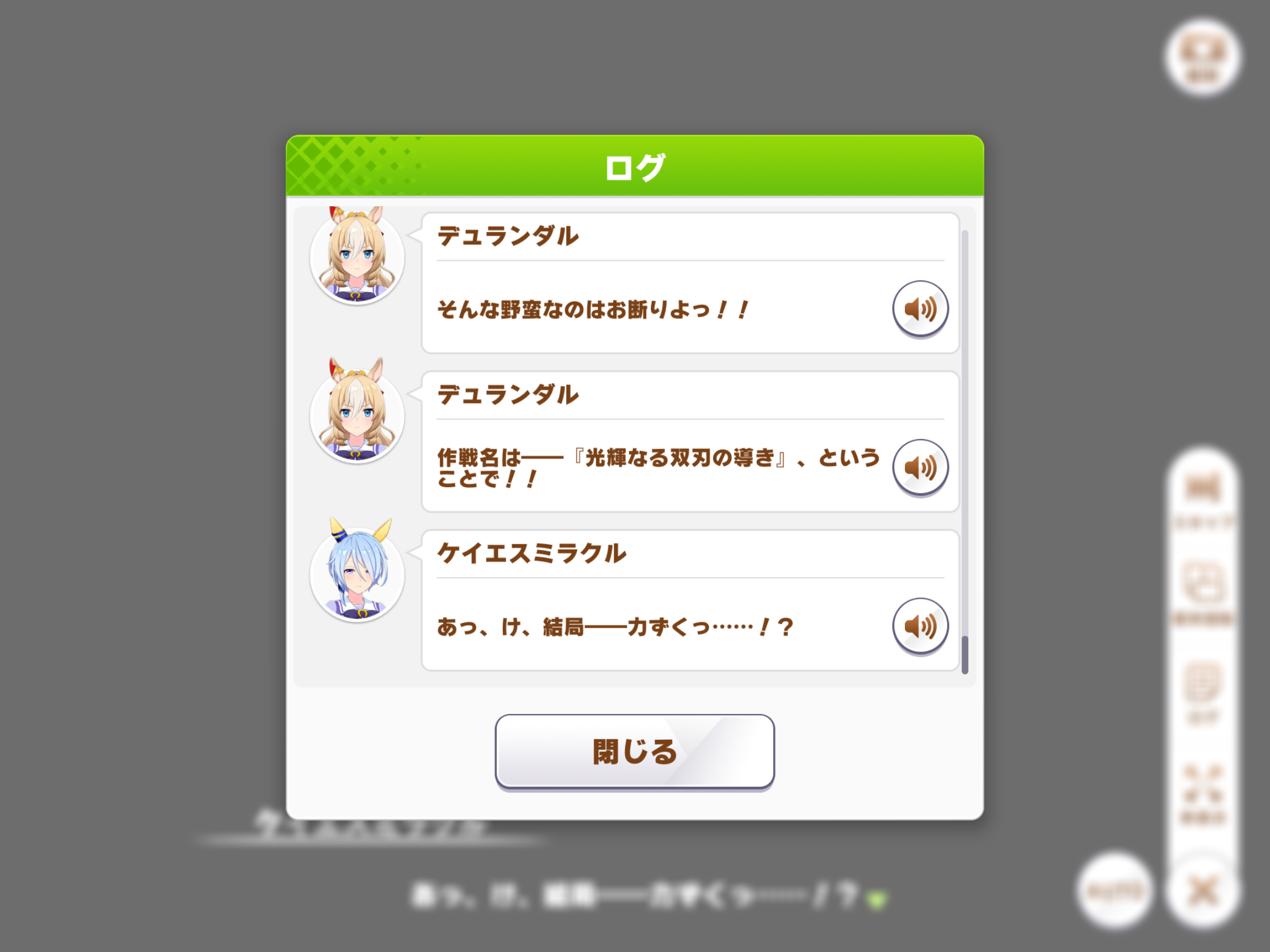Play voice for '作戦名は──' line
The image size is (1270, 952).
920,468
